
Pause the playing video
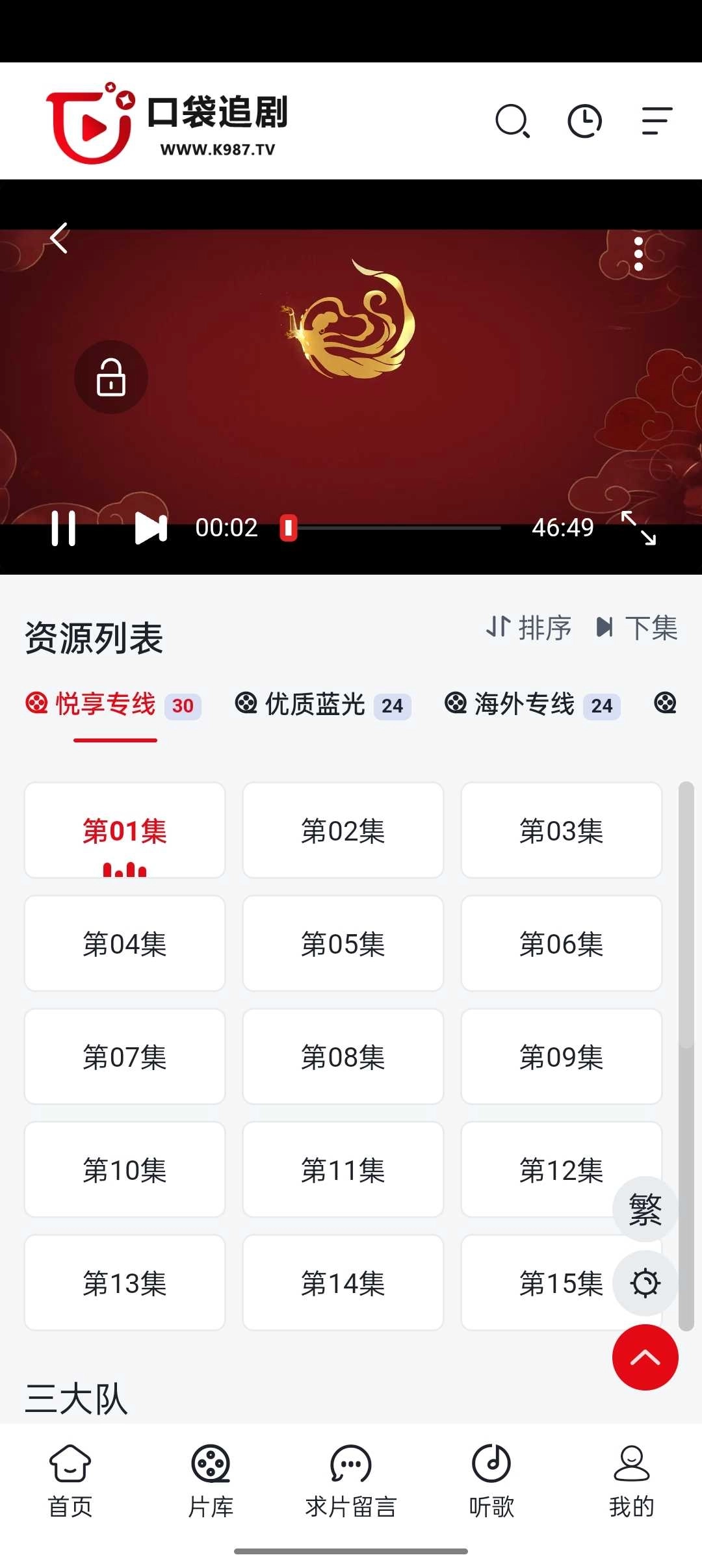point(64,528)
